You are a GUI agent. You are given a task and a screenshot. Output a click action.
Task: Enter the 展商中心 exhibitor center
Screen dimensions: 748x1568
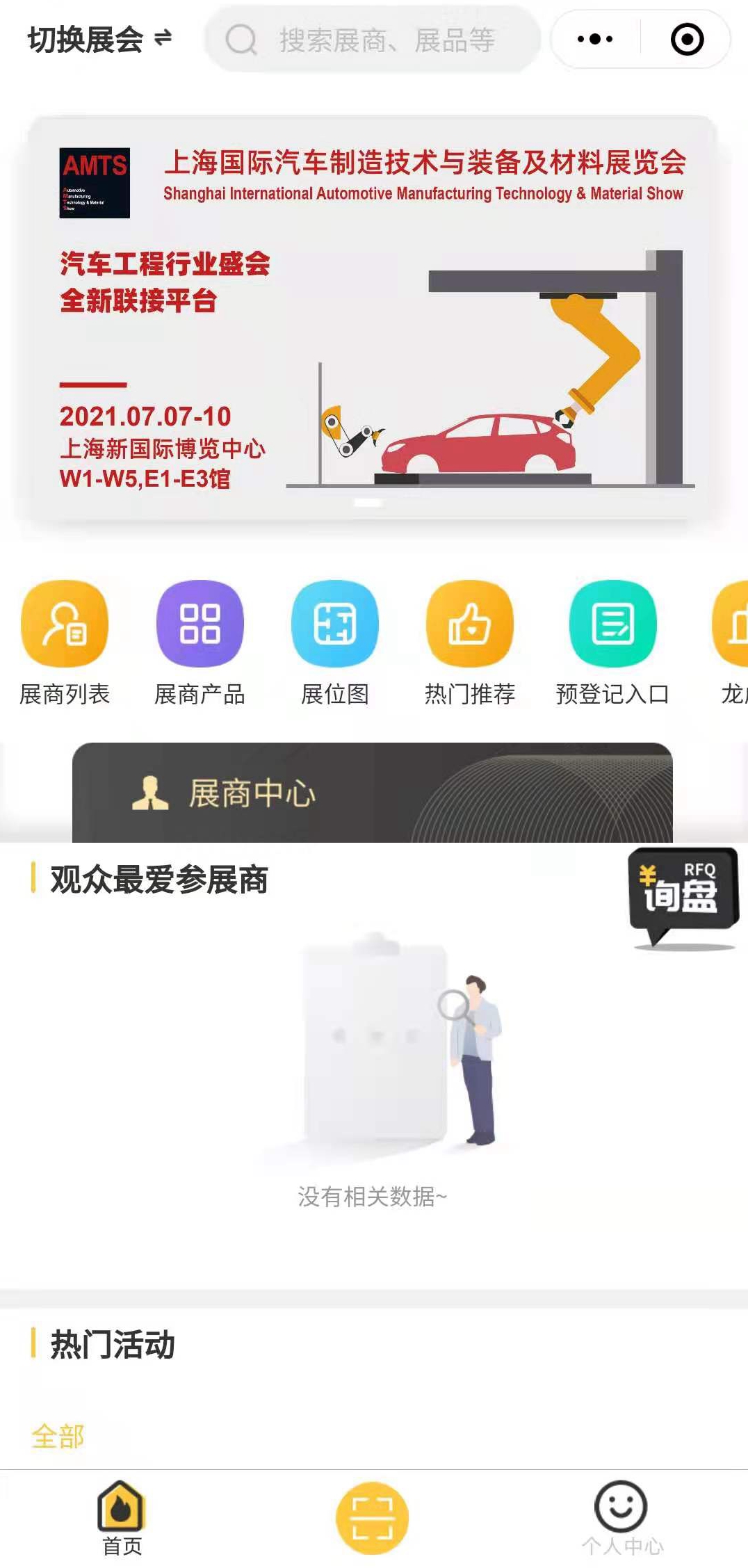373,793
